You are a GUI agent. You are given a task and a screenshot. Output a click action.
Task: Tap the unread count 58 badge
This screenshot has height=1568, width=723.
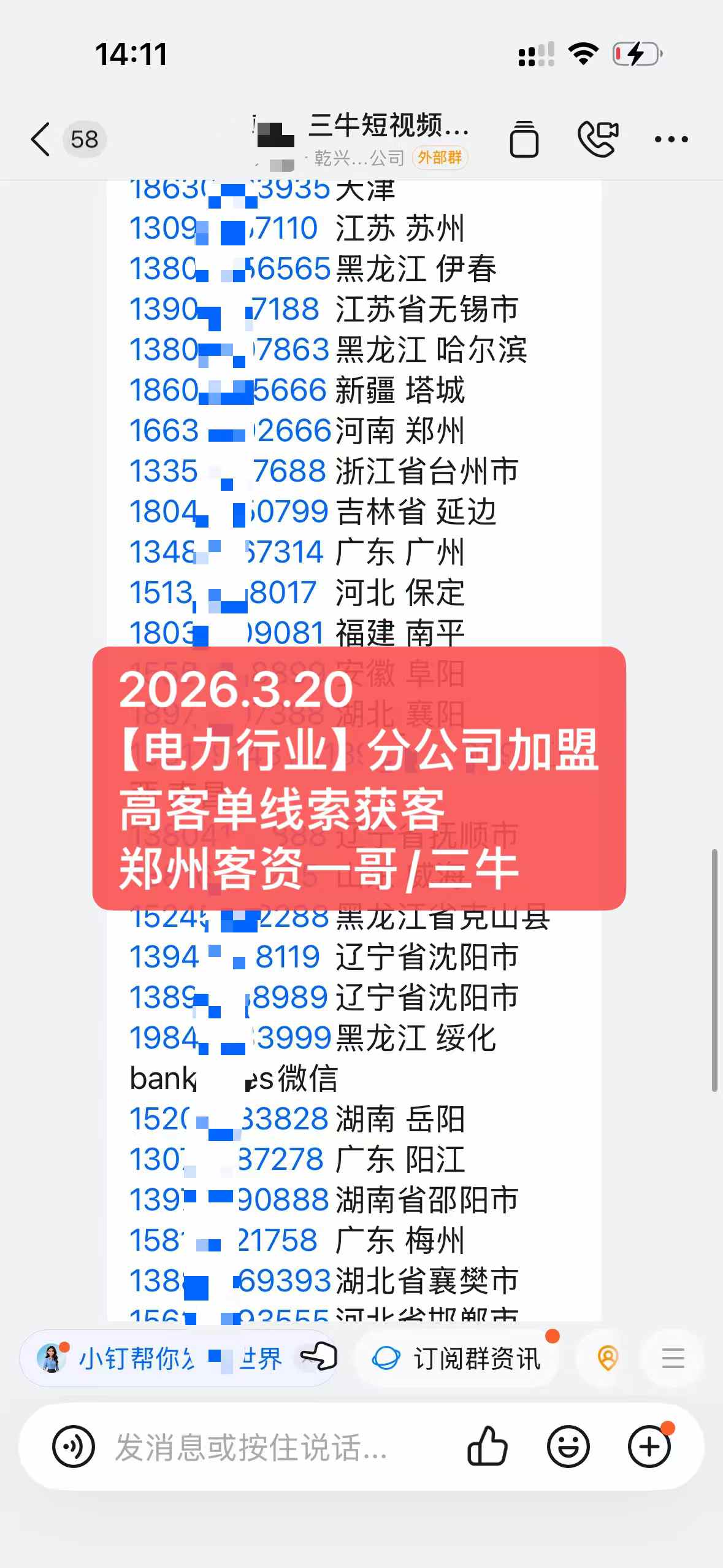click(x=83, y=139)
